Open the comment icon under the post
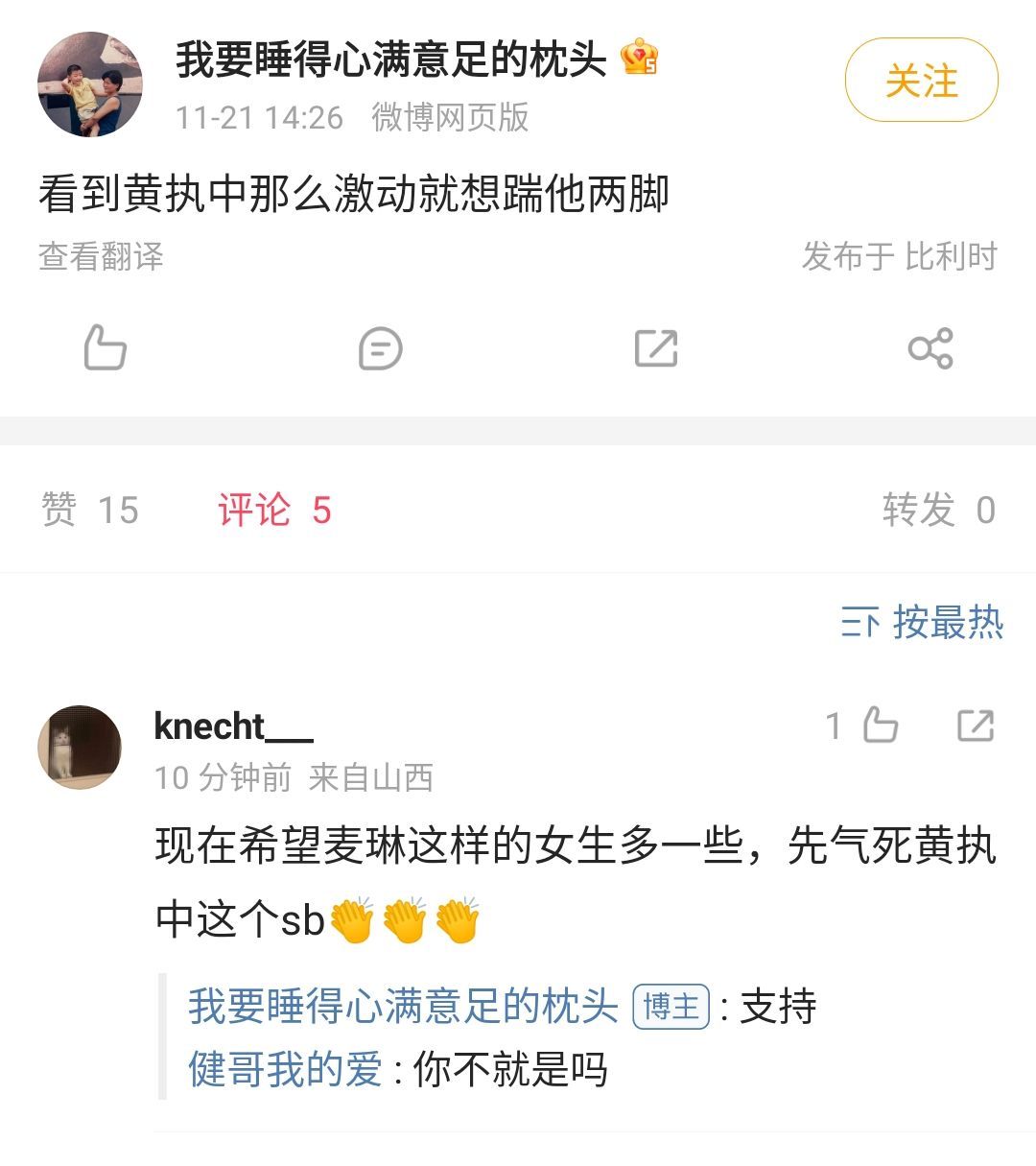This screenshot has width=1036, height=1166. [x=380, y=348]
